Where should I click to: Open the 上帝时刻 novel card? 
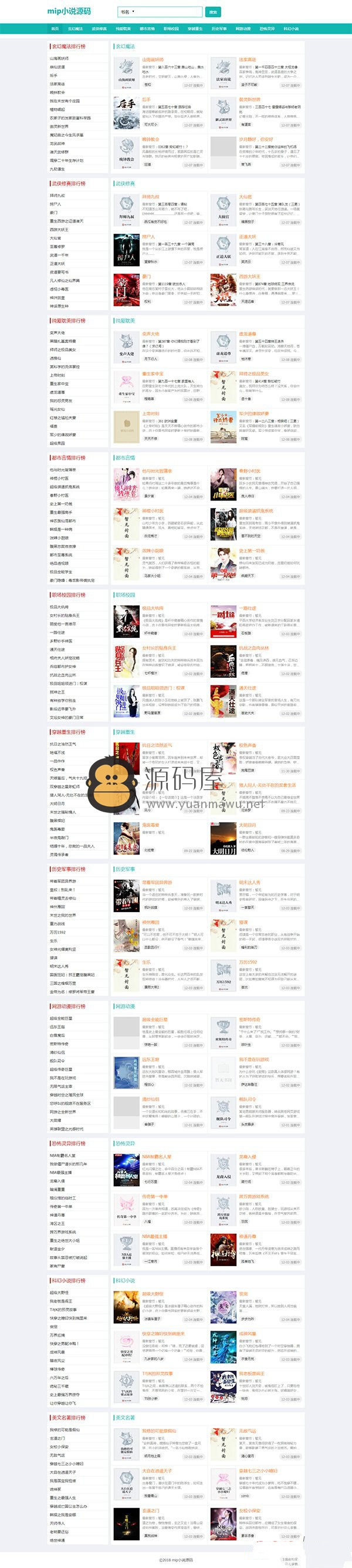tap(150, 413)
